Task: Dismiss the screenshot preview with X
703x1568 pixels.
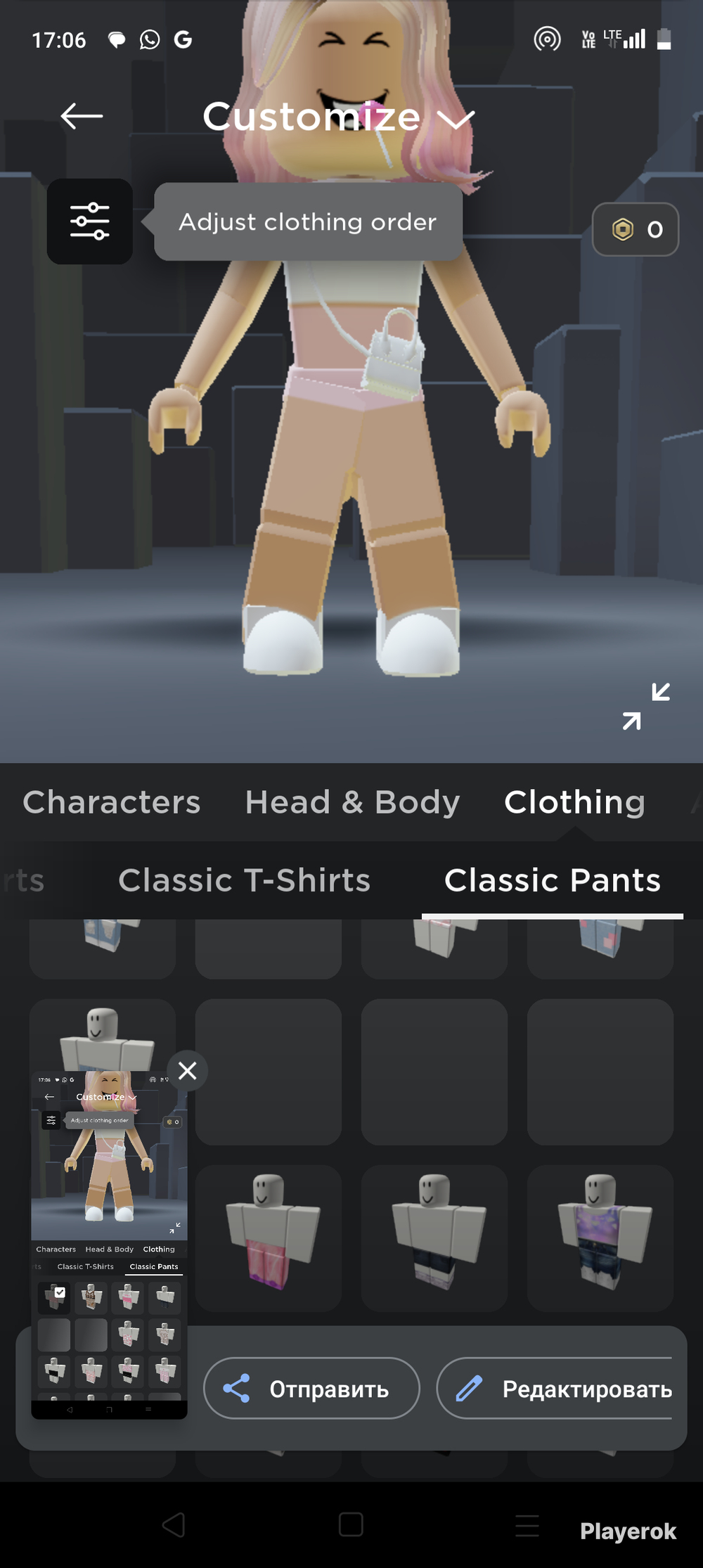Action: 188,1071
